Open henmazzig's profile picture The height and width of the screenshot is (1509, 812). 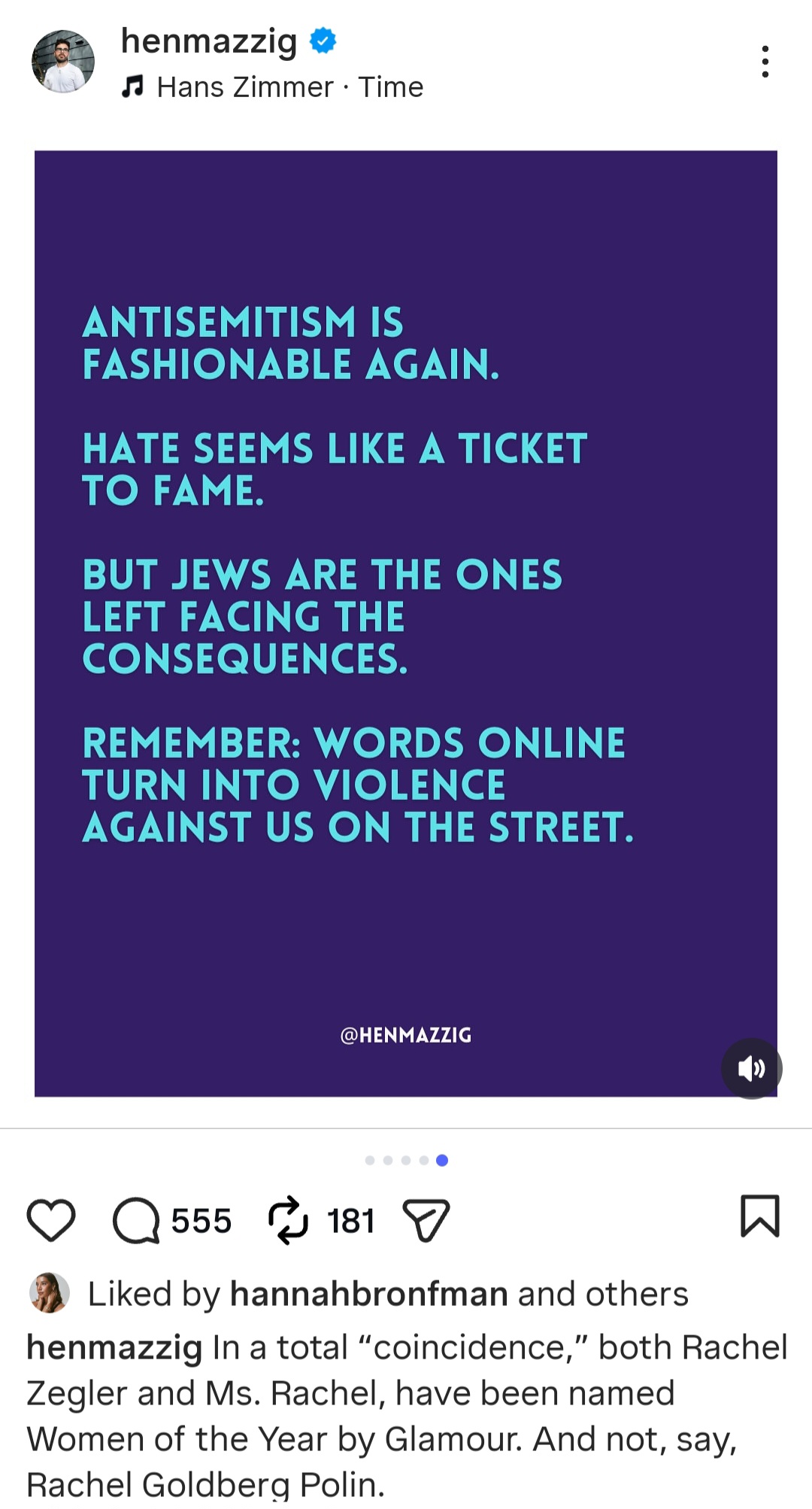pyautogui.click(x=63, y=62)
